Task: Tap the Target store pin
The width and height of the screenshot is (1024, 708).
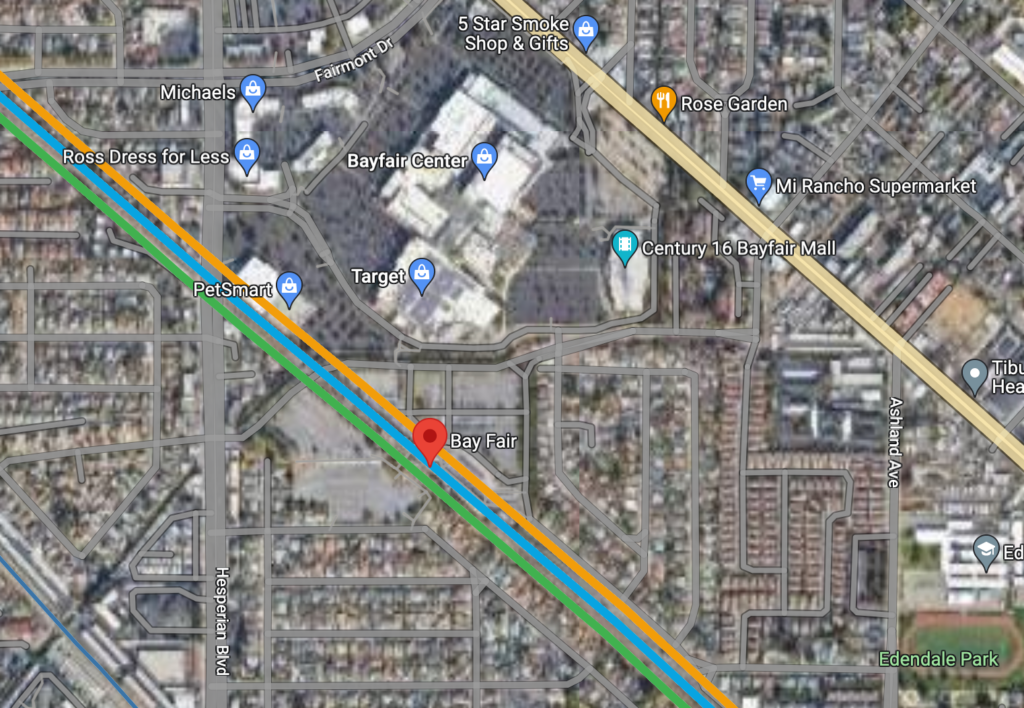Action: click(422, 274)
